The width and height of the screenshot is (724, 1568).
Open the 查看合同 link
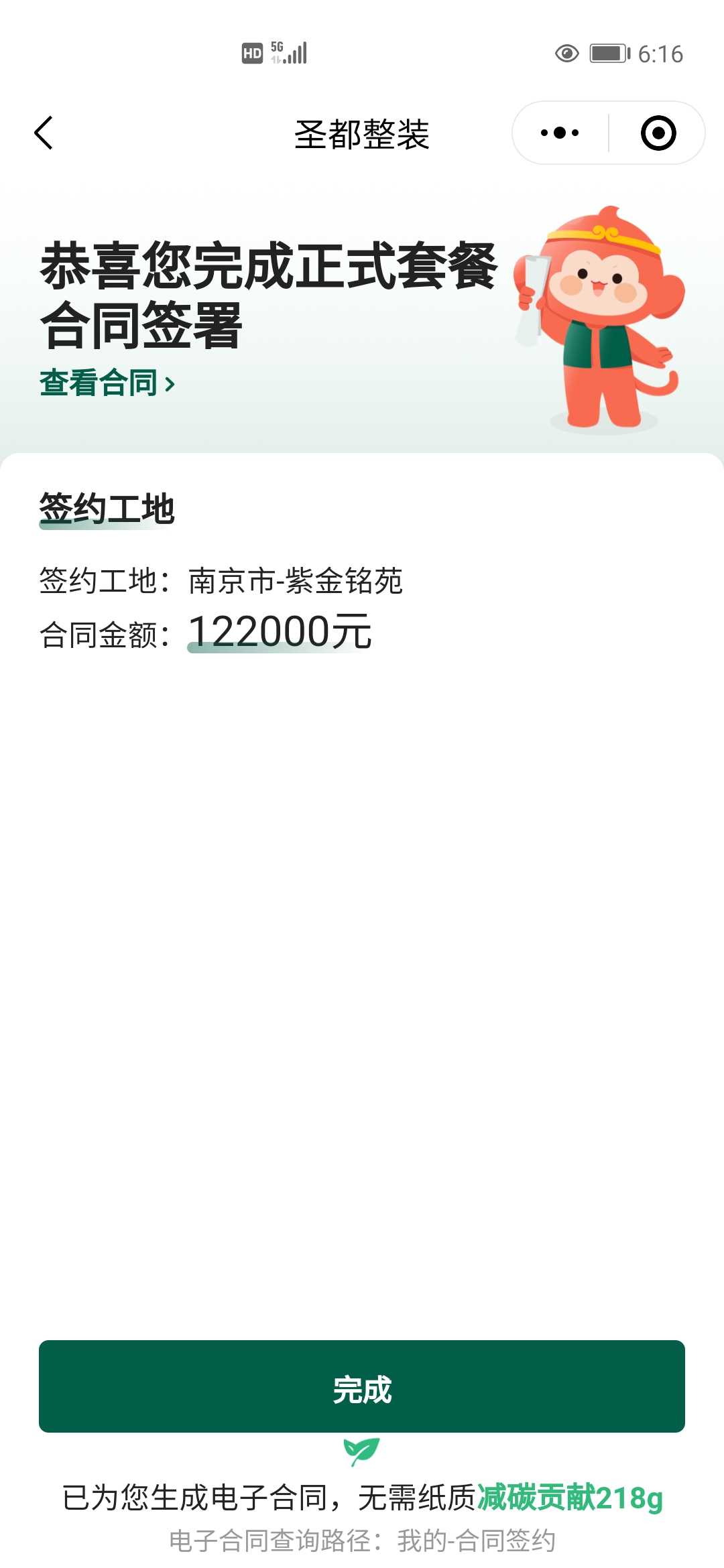tap(107, 383)
